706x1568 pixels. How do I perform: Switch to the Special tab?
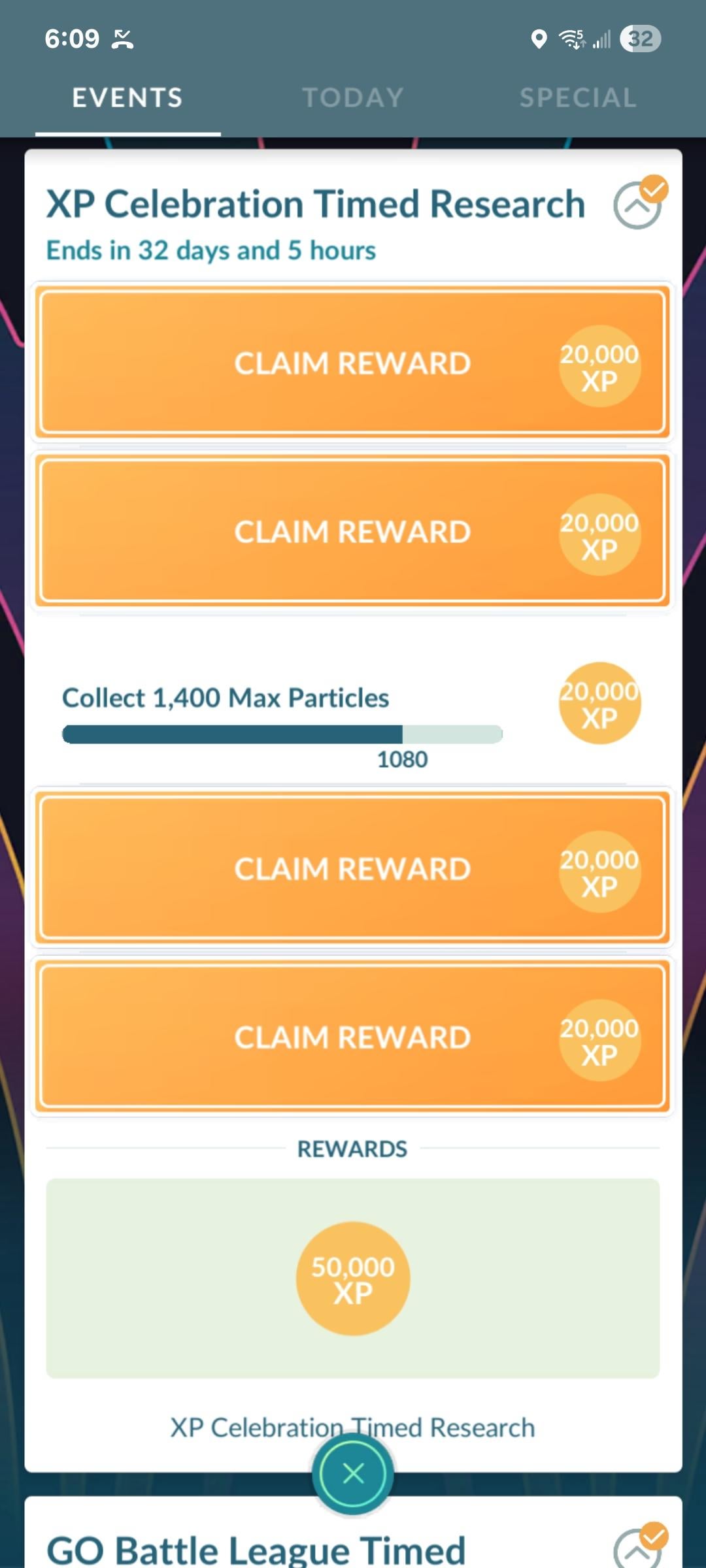click(578, 98)
